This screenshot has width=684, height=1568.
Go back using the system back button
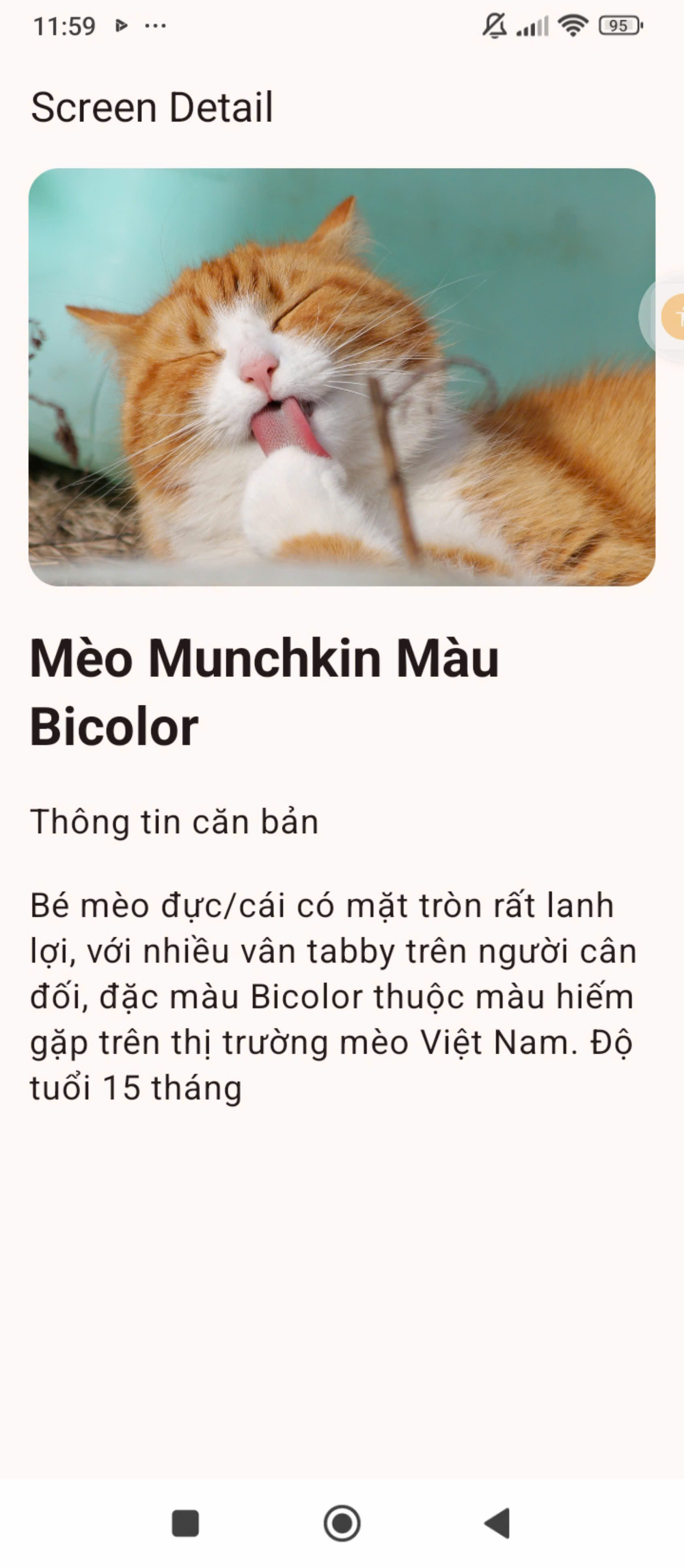[x=498, y=1523]
